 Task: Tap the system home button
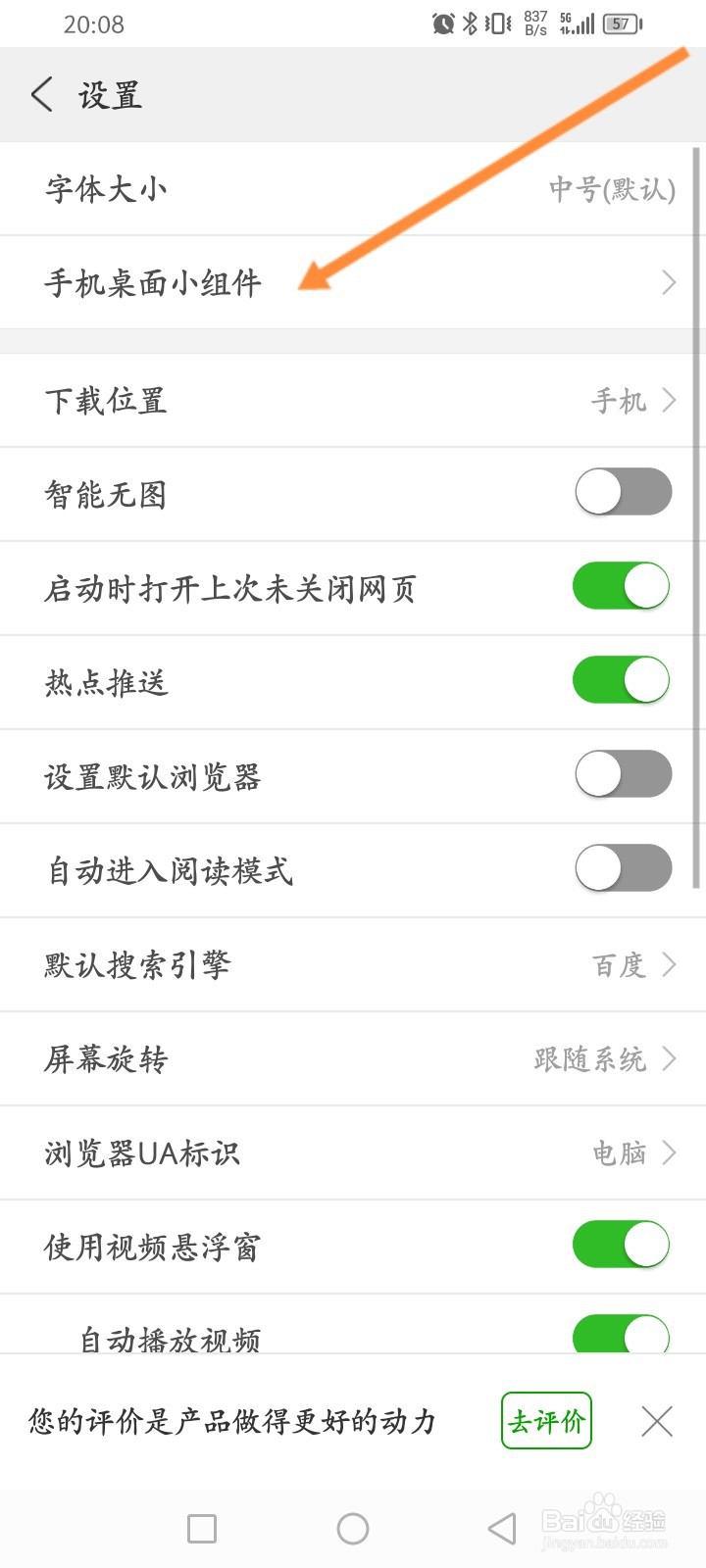tap(353, 1528)
